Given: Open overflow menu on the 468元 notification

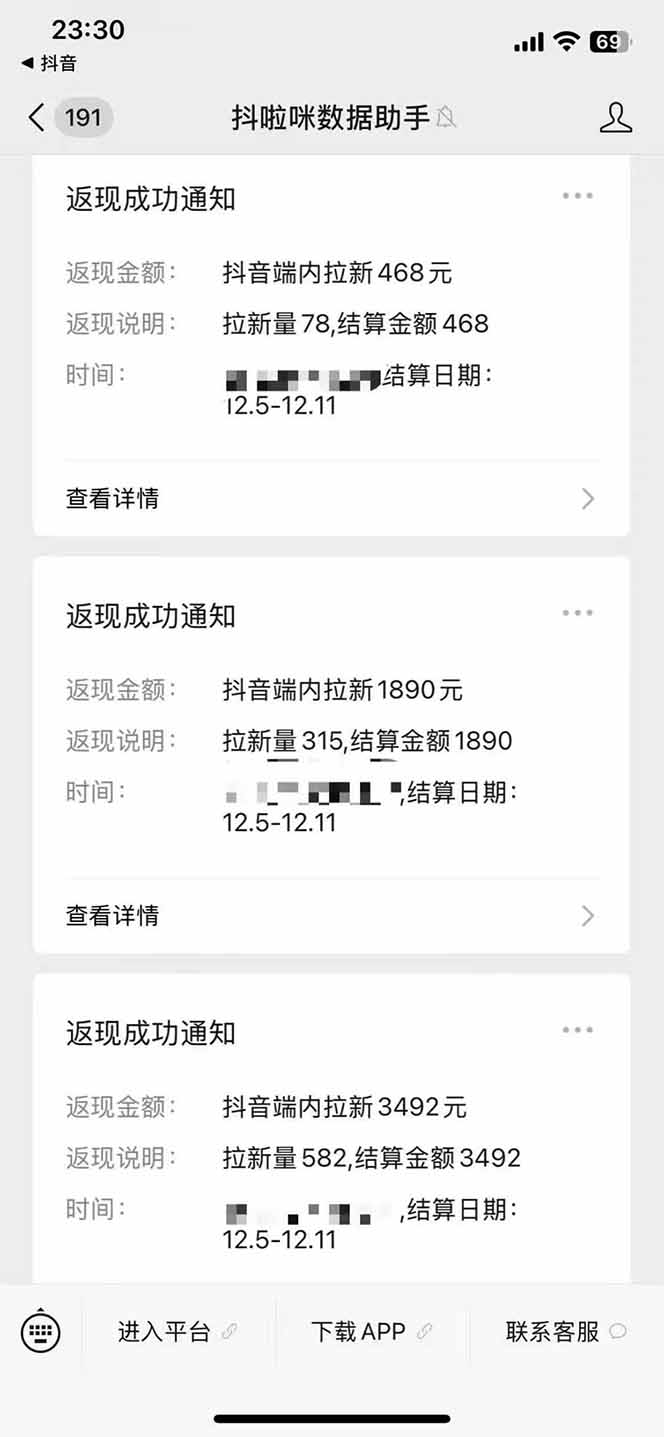Looking at the screenshot, I should (577, 196).
